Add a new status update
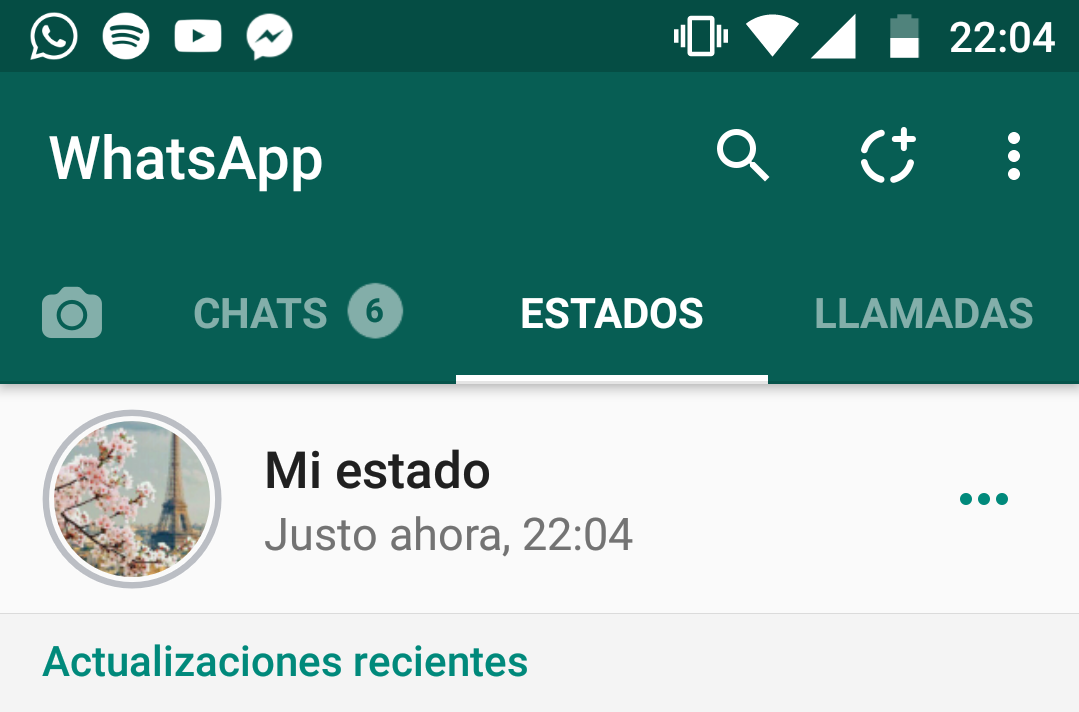 pyautogui.click(x=888, y=157)
